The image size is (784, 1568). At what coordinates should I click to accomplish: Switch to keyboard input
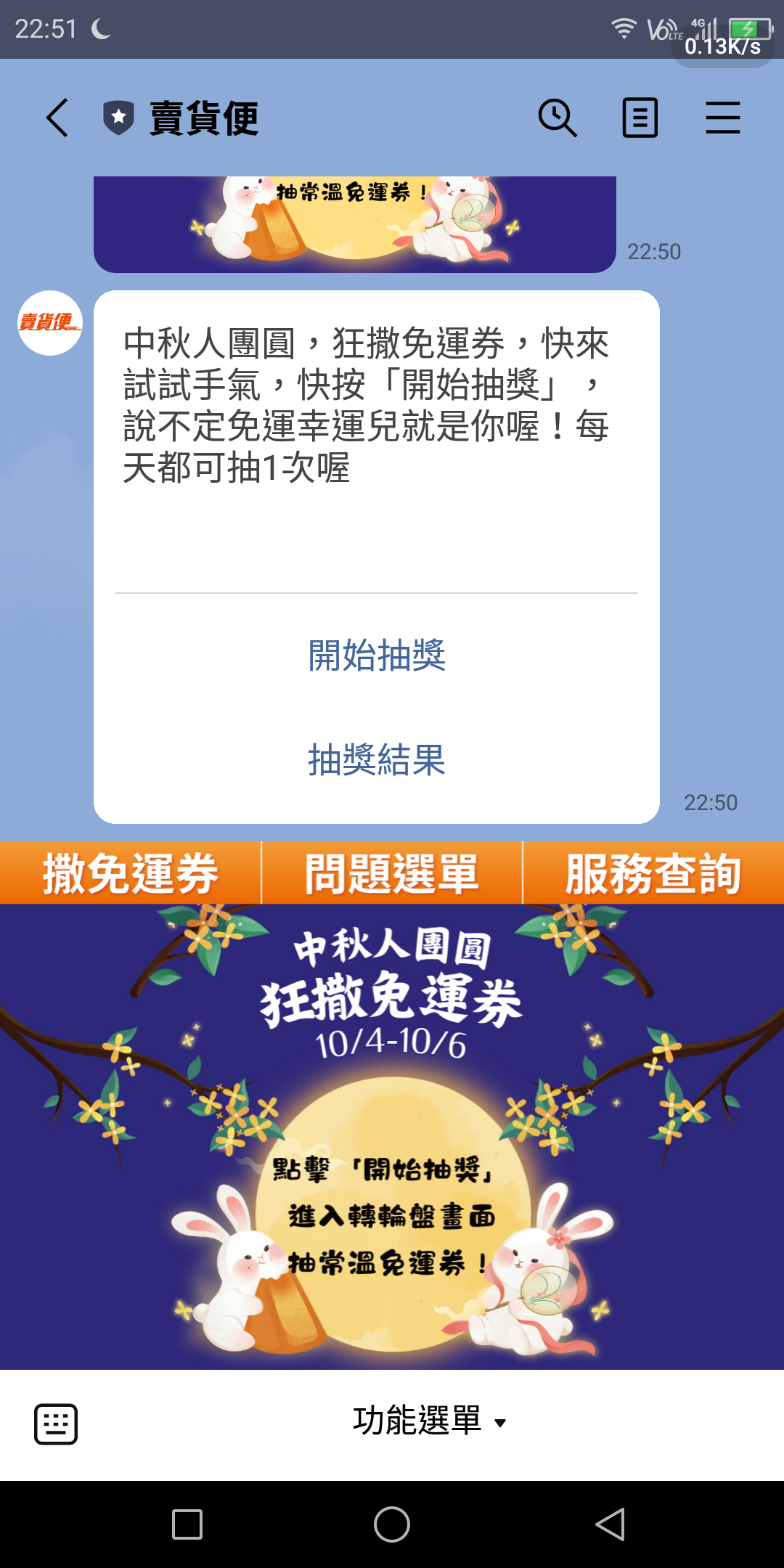click(56, 1424)
